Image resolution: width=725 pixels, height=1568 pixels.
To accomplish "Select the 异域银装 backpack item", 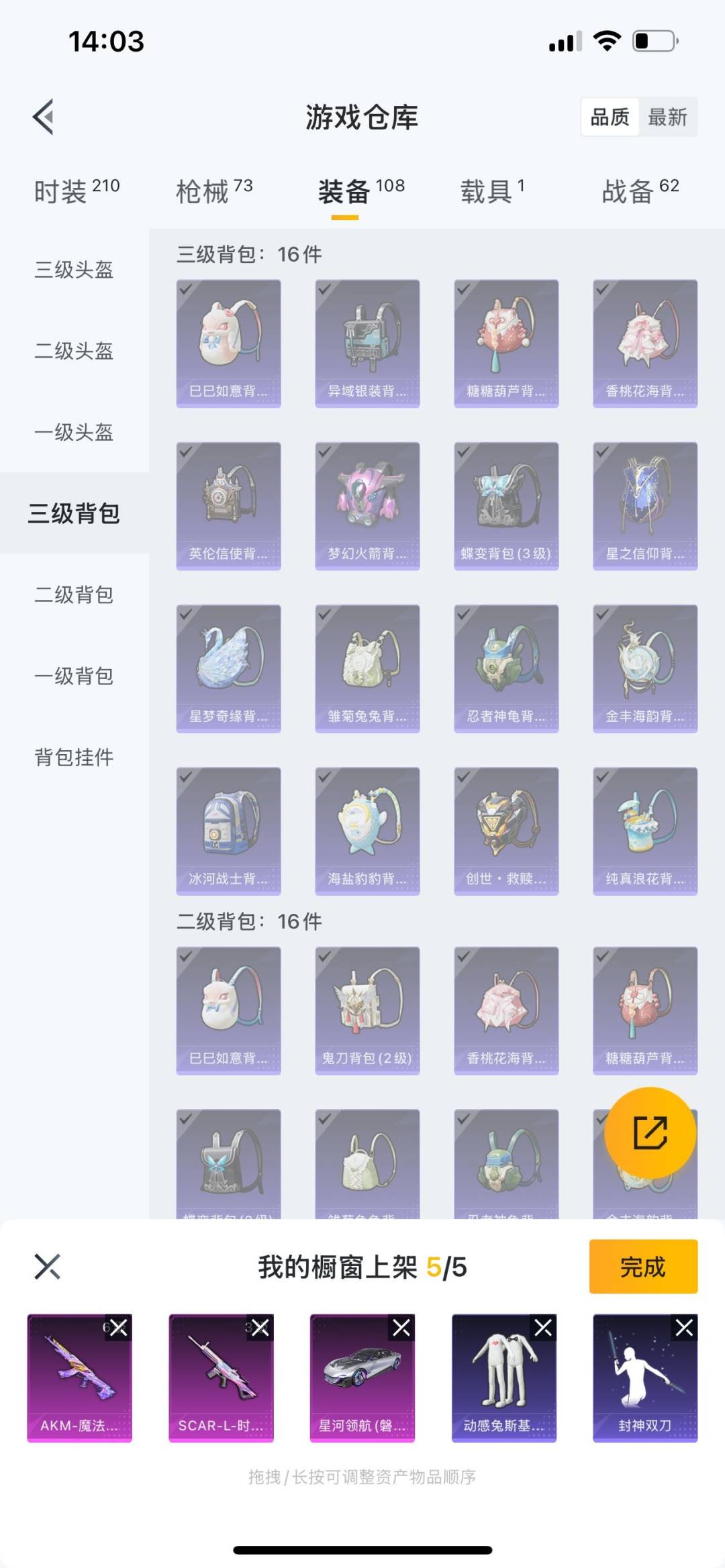I will [367, 343].
